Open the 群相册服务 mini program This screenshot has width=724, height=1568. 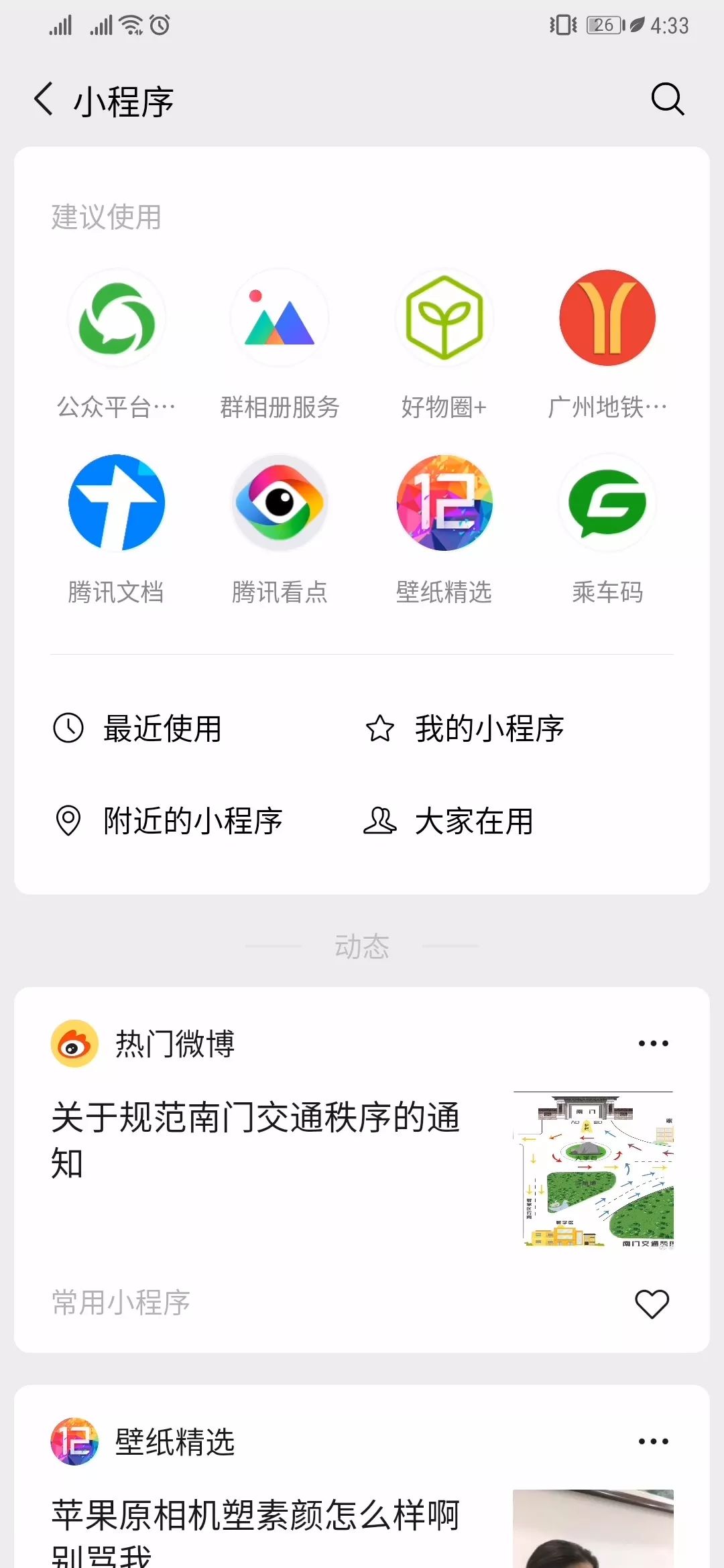(x=280, y=319)
